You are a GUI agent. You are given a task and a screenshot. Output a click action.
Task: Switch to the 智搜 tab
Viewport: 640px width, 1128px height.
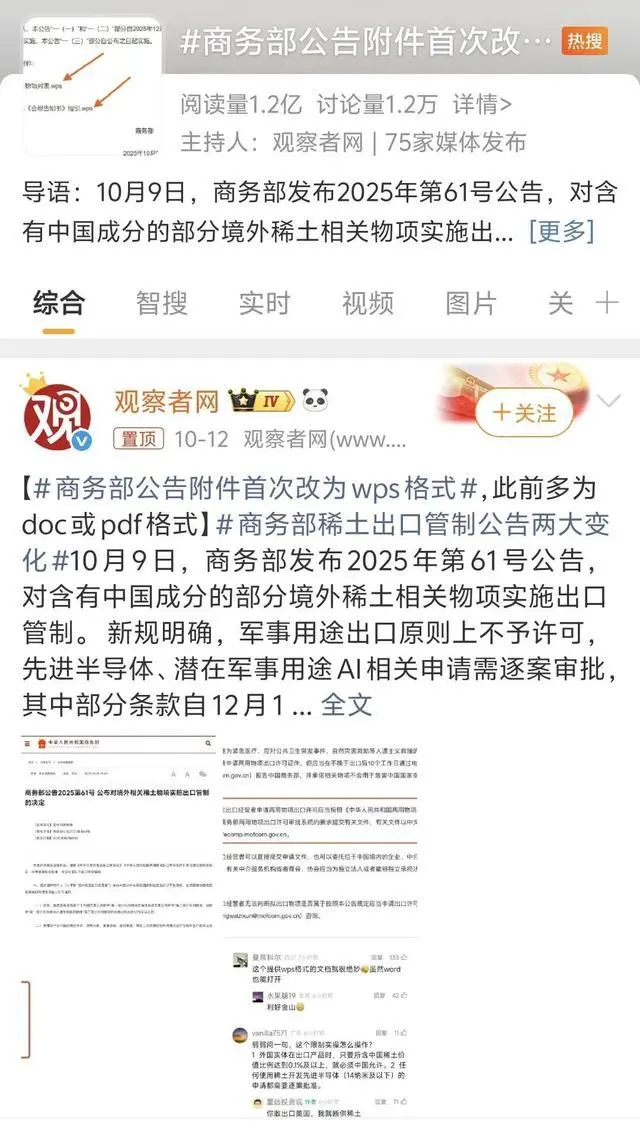162,302
